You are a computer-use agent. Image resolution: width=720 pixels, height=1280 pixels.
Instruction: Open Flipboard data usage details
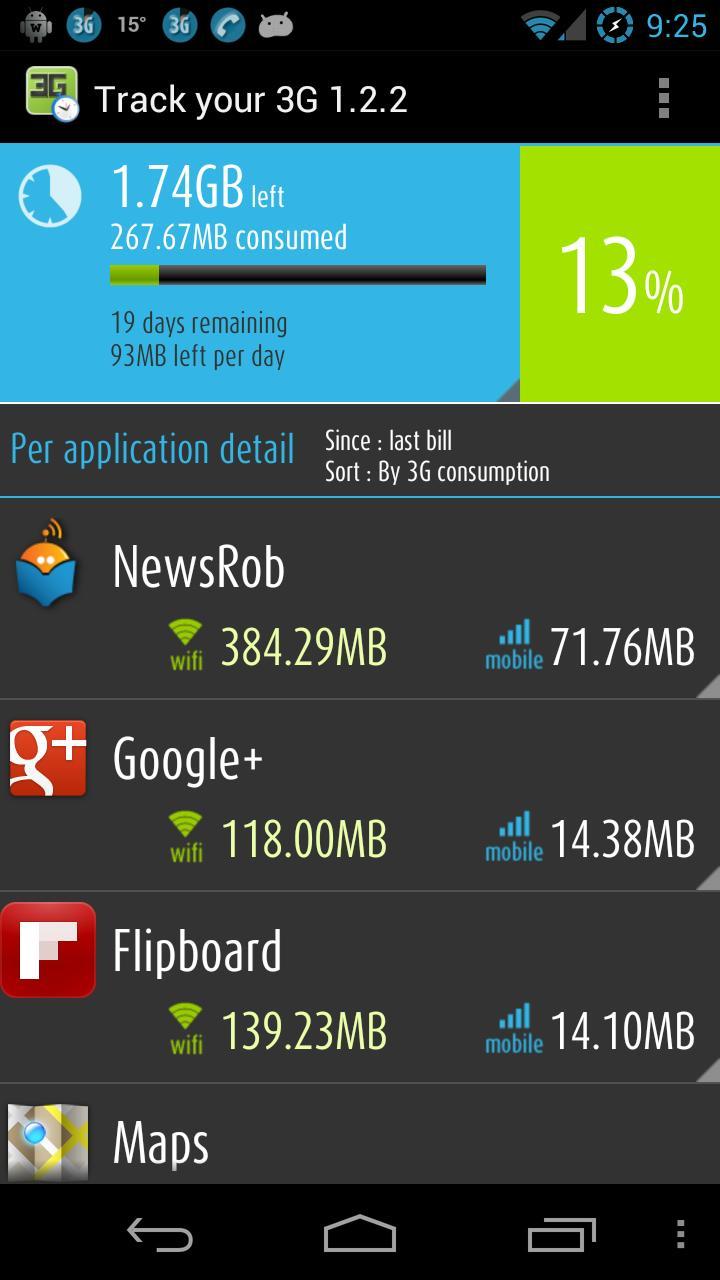[x=360, y=987]
